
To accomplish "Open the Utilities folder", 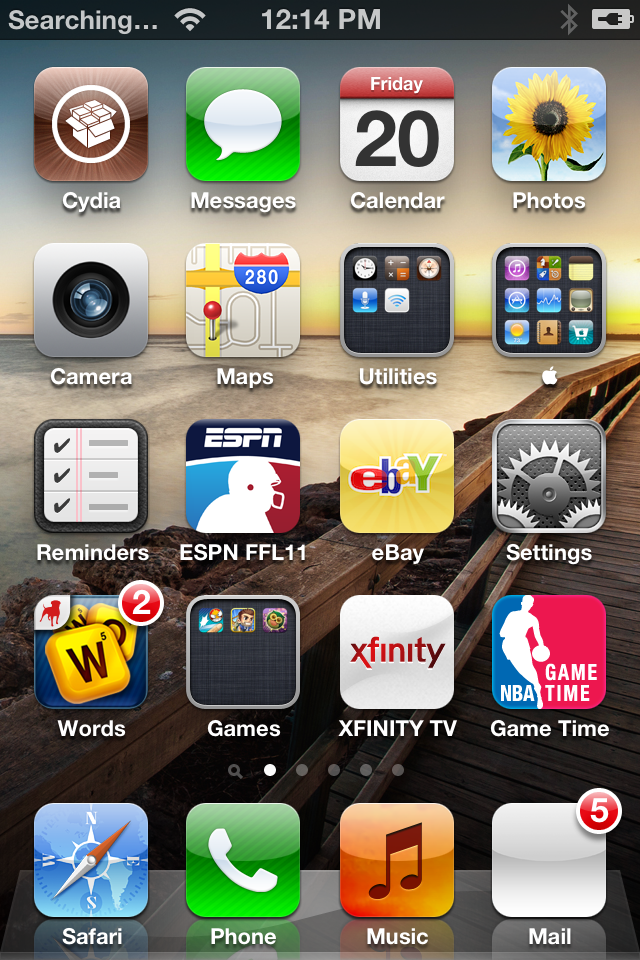I will point(396,300).
